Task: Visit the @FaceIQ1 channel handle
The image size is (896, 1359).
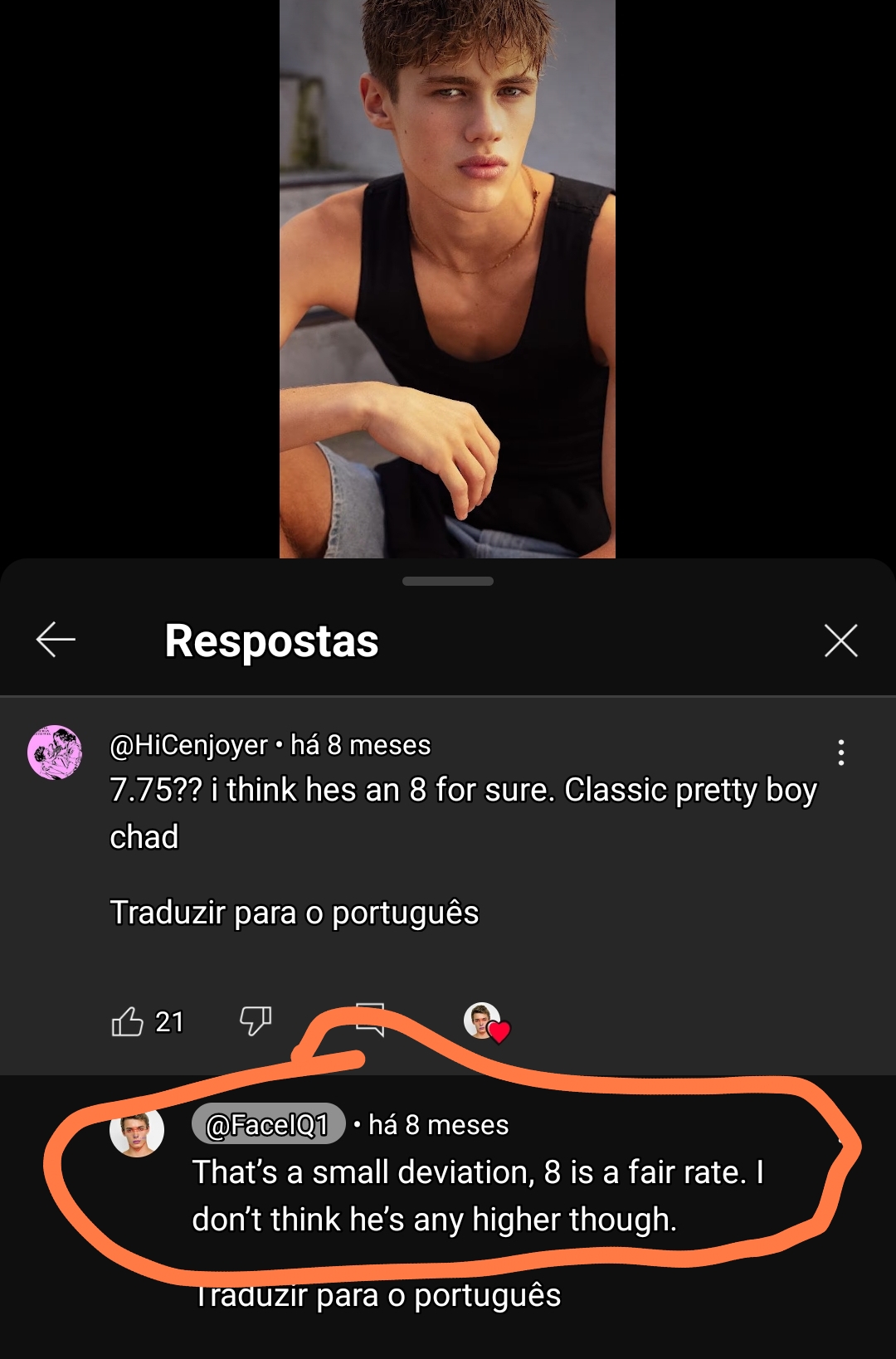Action: (x=268, y=1124)
